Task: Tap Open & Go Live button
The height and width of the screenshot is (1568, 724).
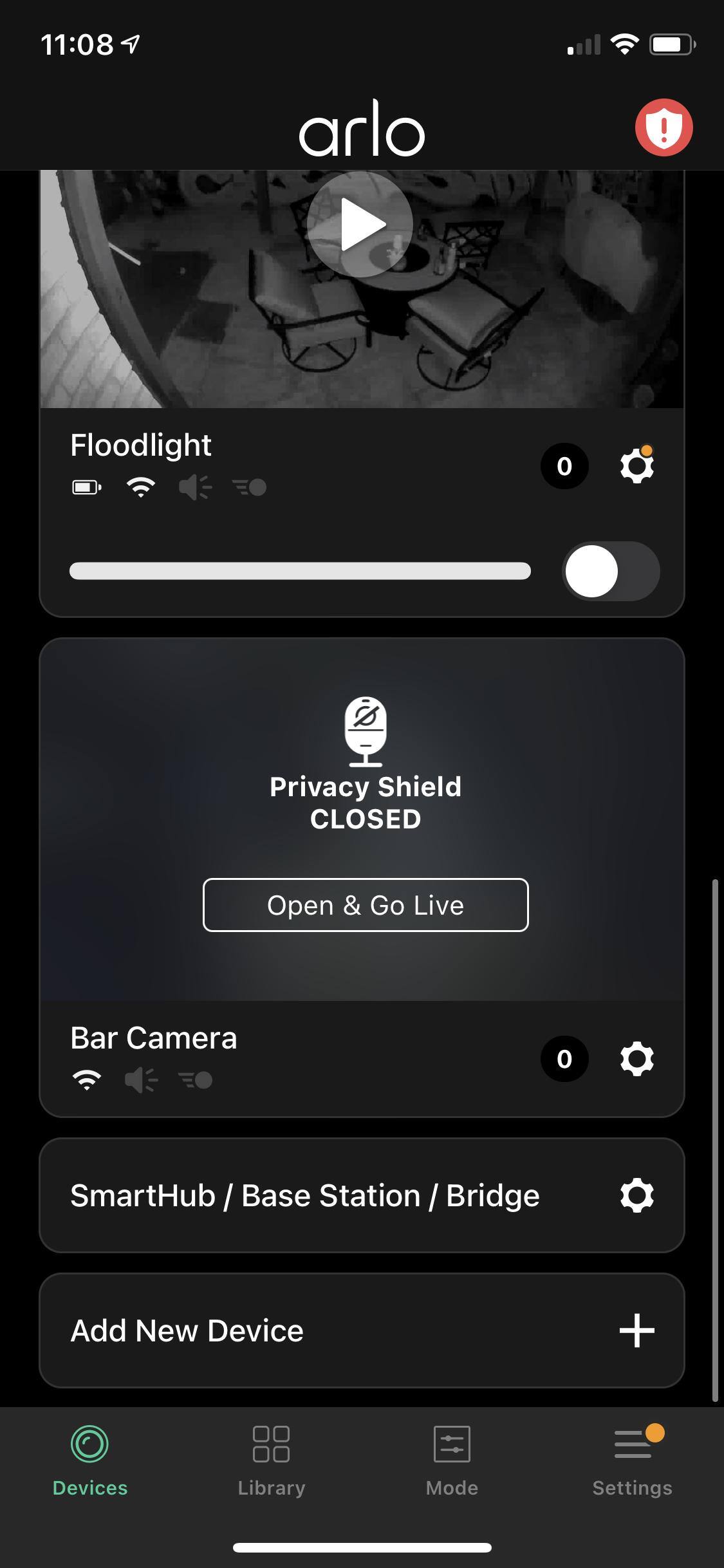Action: tap(366, 904)
